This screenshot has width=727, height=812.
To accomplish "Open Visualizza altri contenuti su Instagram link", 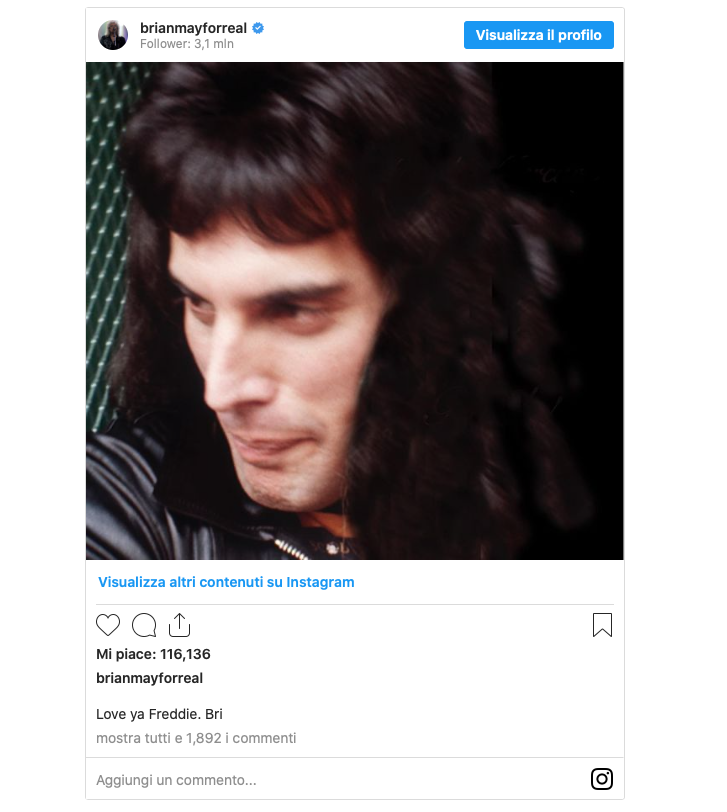I will click(x=226, y=582).
